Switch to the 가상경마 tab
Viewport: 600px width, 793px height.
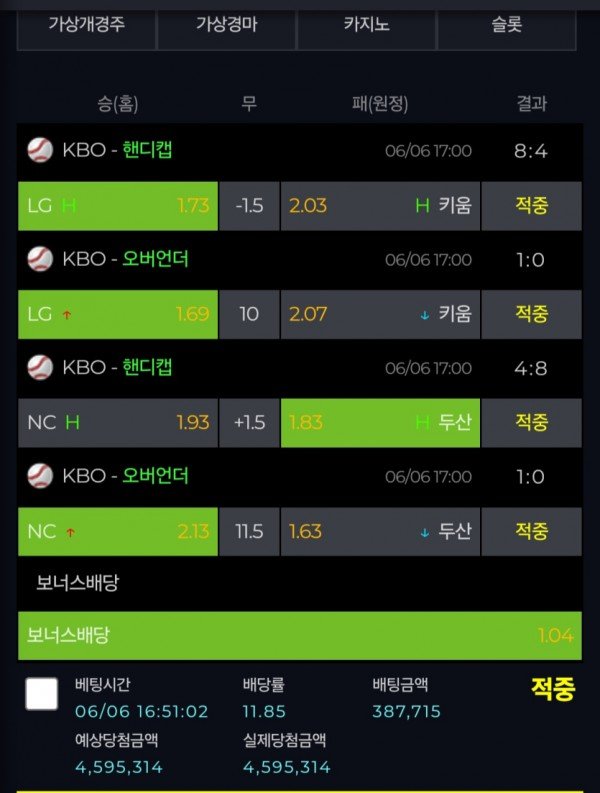point(226,25)
